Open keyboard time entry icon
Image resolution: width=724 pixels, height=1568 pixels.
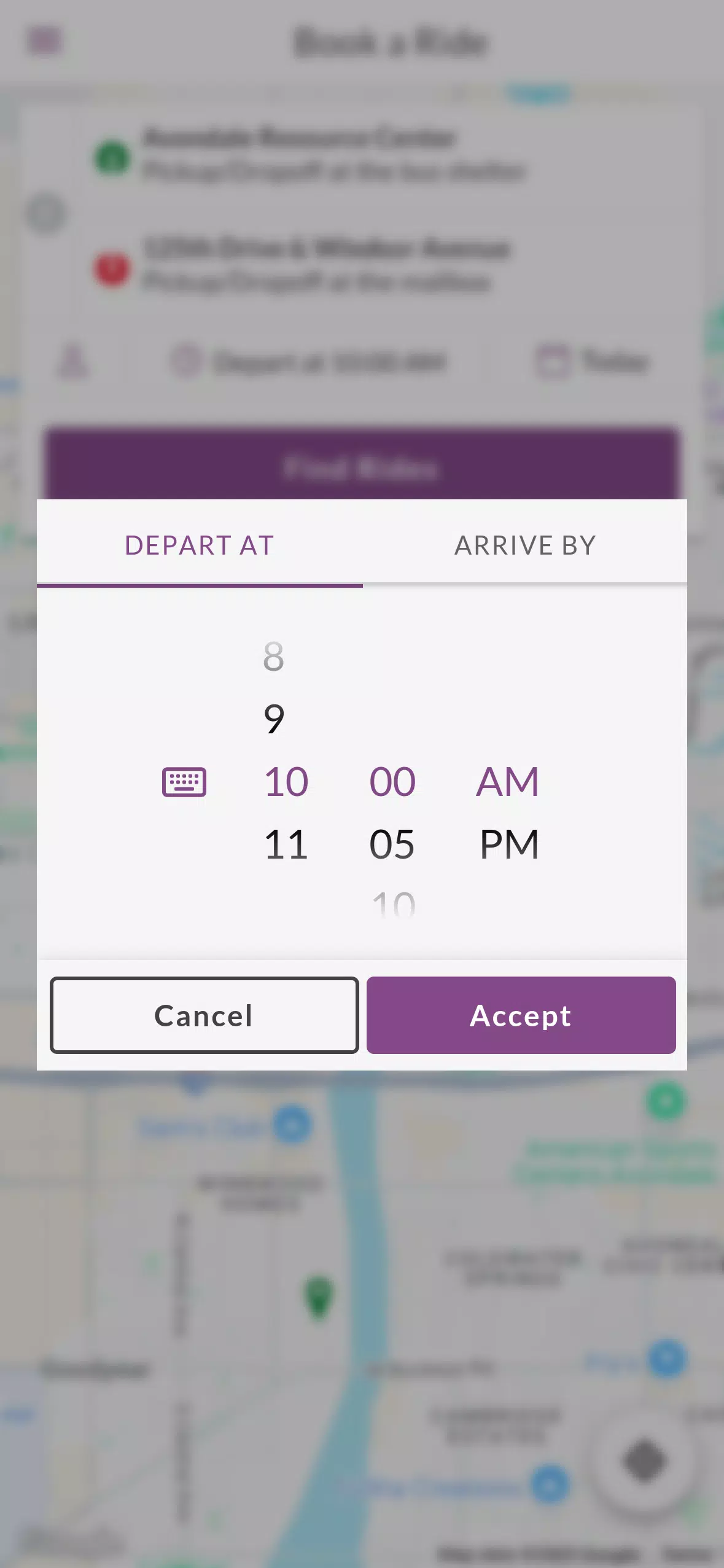(184, 782)
